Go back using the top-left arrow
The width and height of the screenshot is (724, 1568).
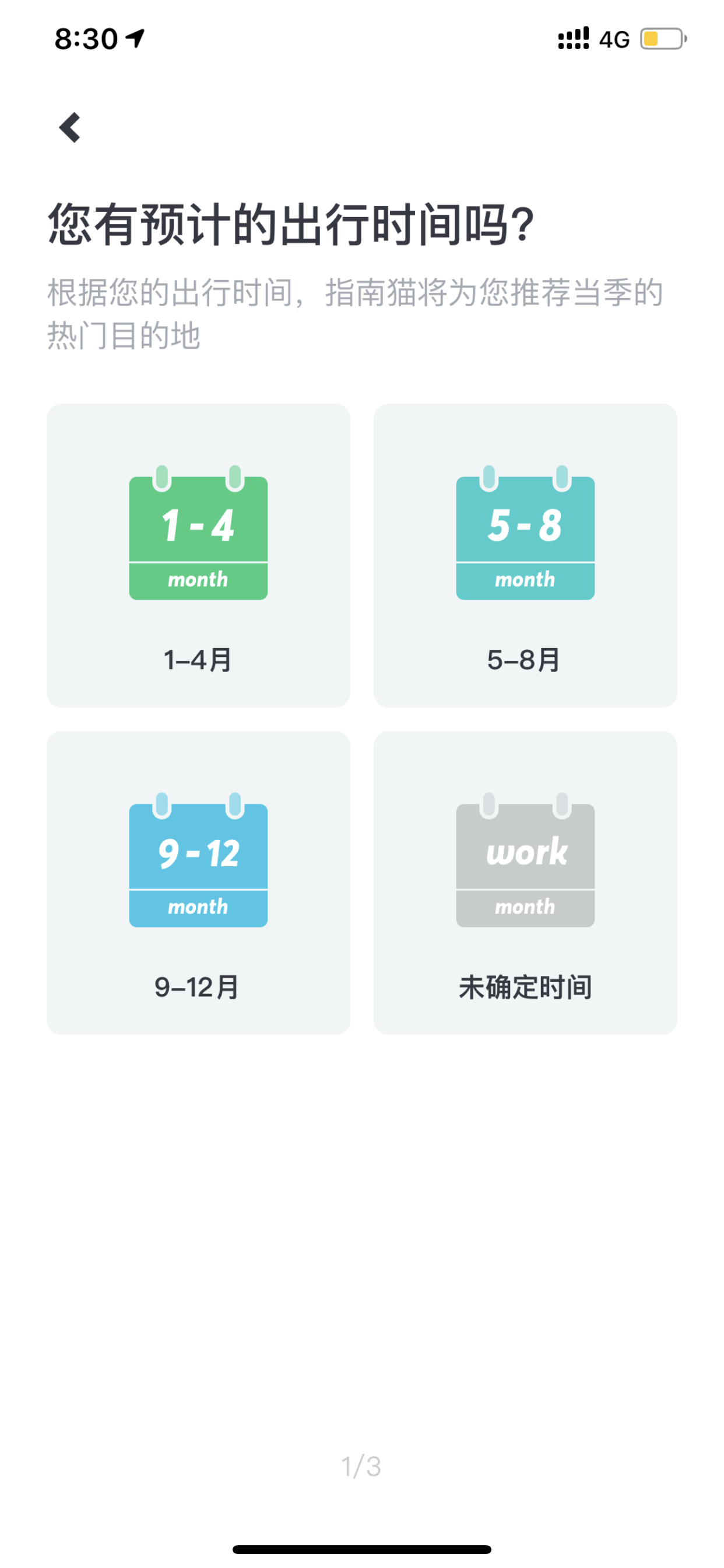click(x=70, y=128)
